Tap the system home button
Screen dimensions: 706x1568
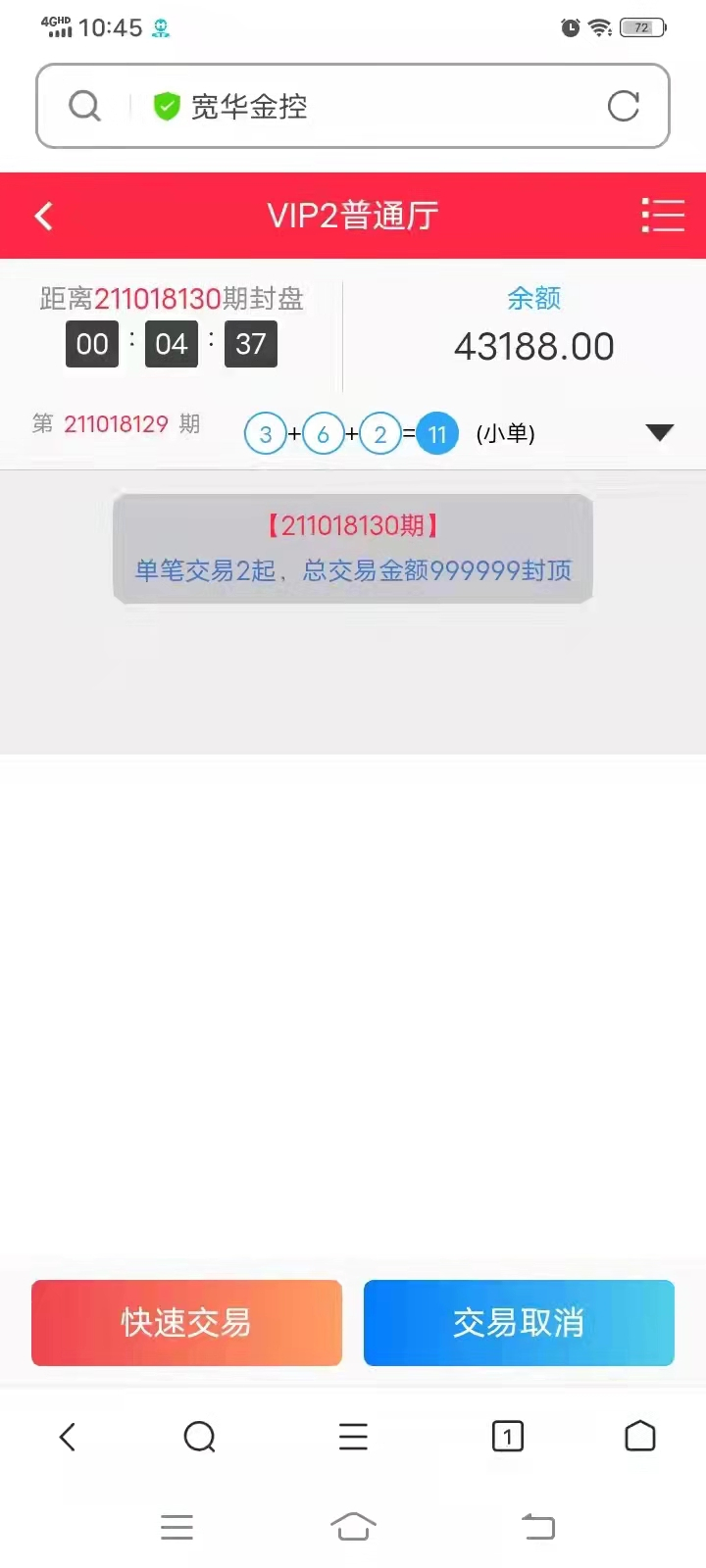pos(353,1526)
